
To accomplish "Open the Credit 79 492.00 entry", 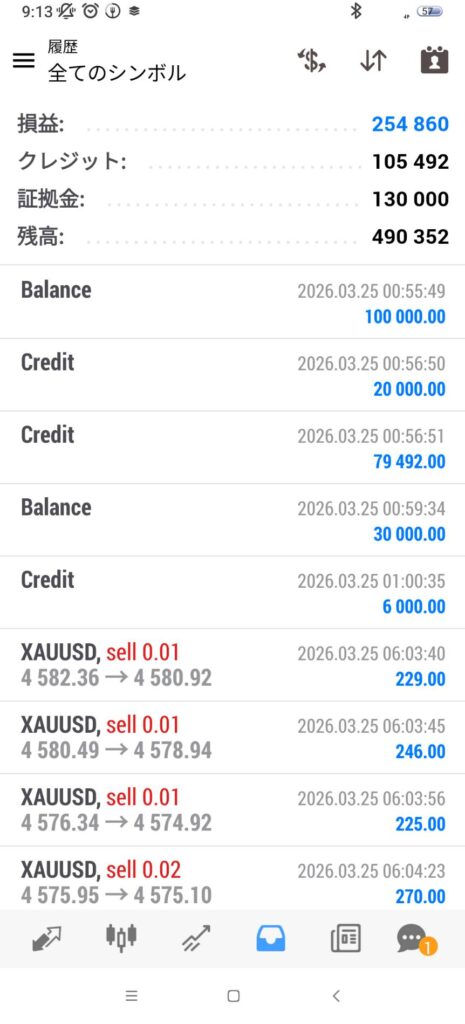I will (x=232, y=447).
